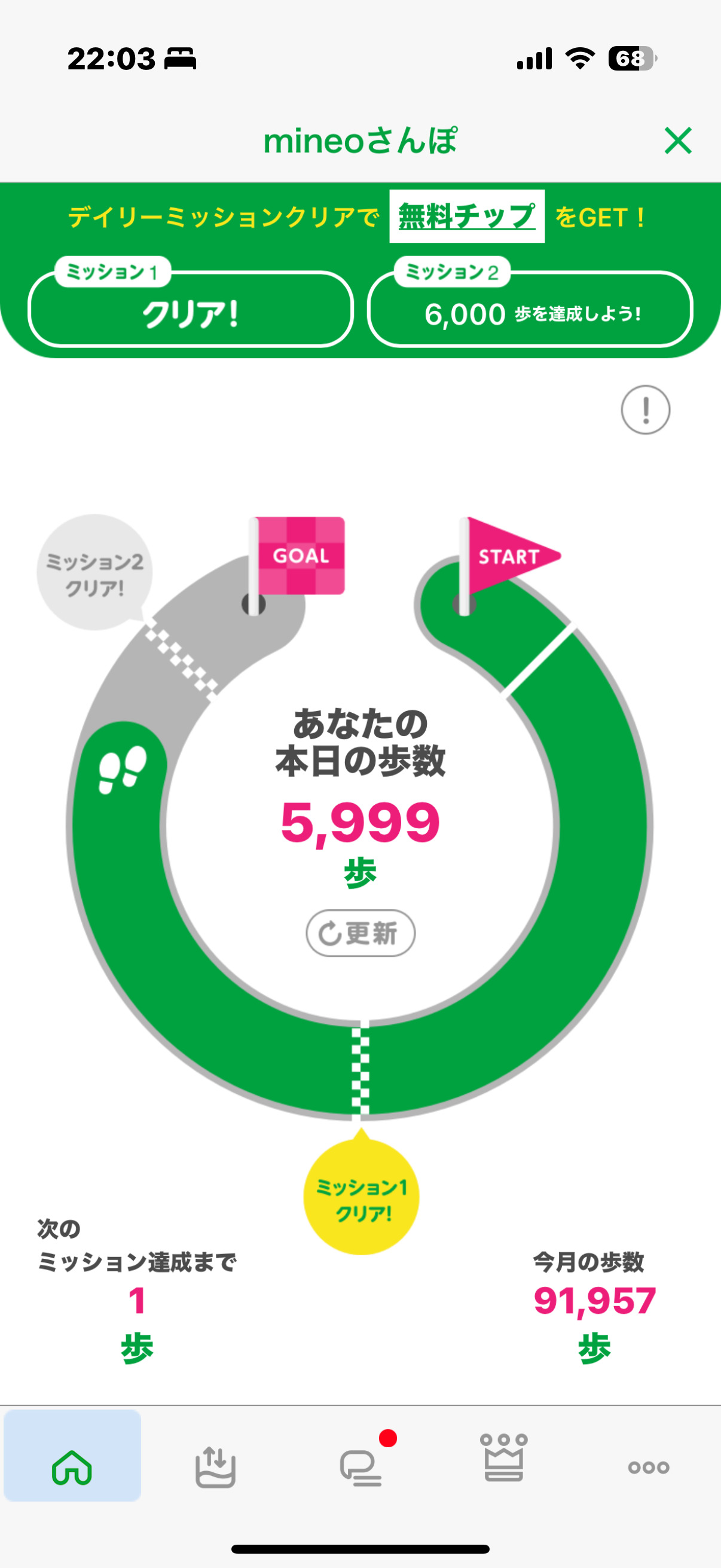Close the mineoさんぽ screen
Screen dimensions: 721x1568
click(679, 142)
